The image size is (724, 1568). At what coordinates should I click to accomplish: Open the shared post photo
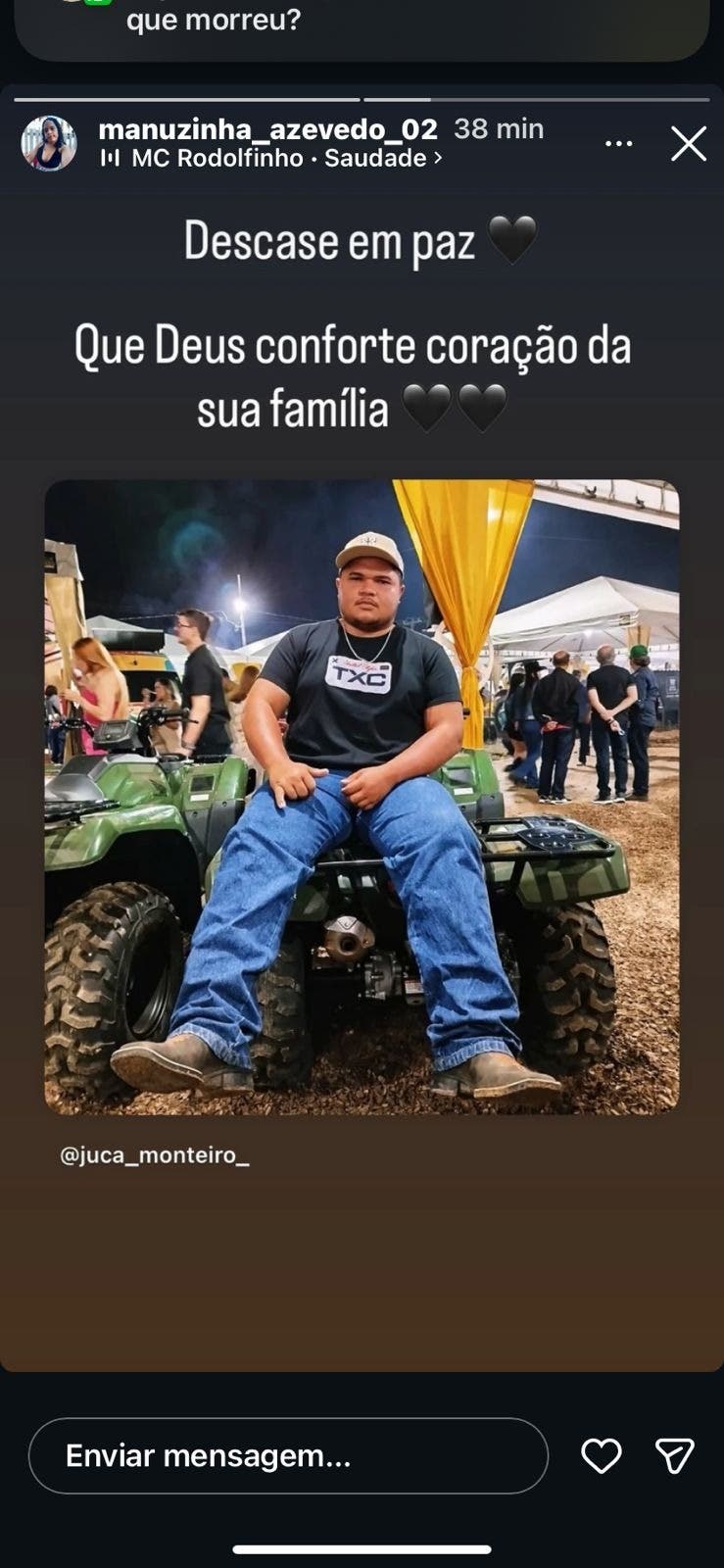point(362,796)
